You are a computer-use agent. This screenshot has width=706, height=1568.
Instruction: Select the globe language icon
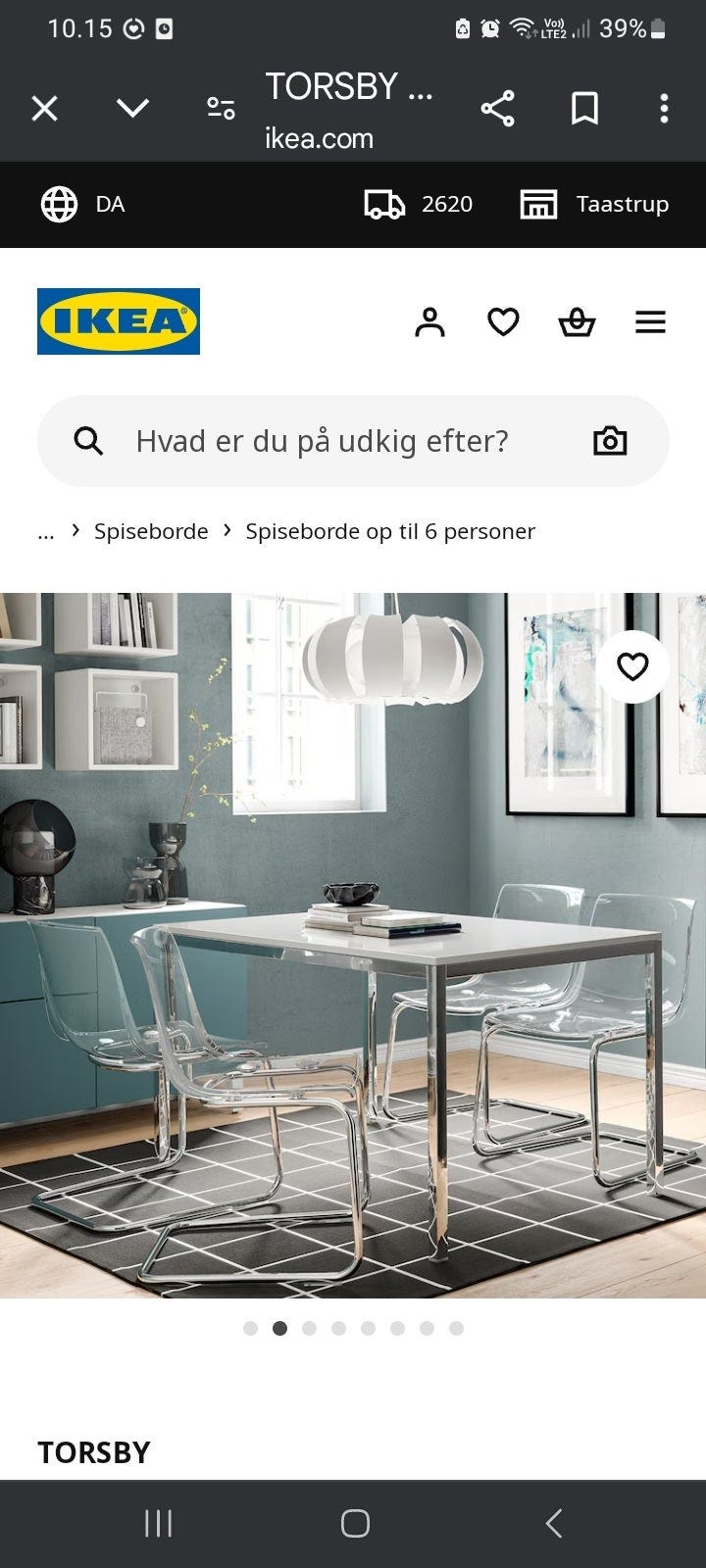tap(60, 204)
